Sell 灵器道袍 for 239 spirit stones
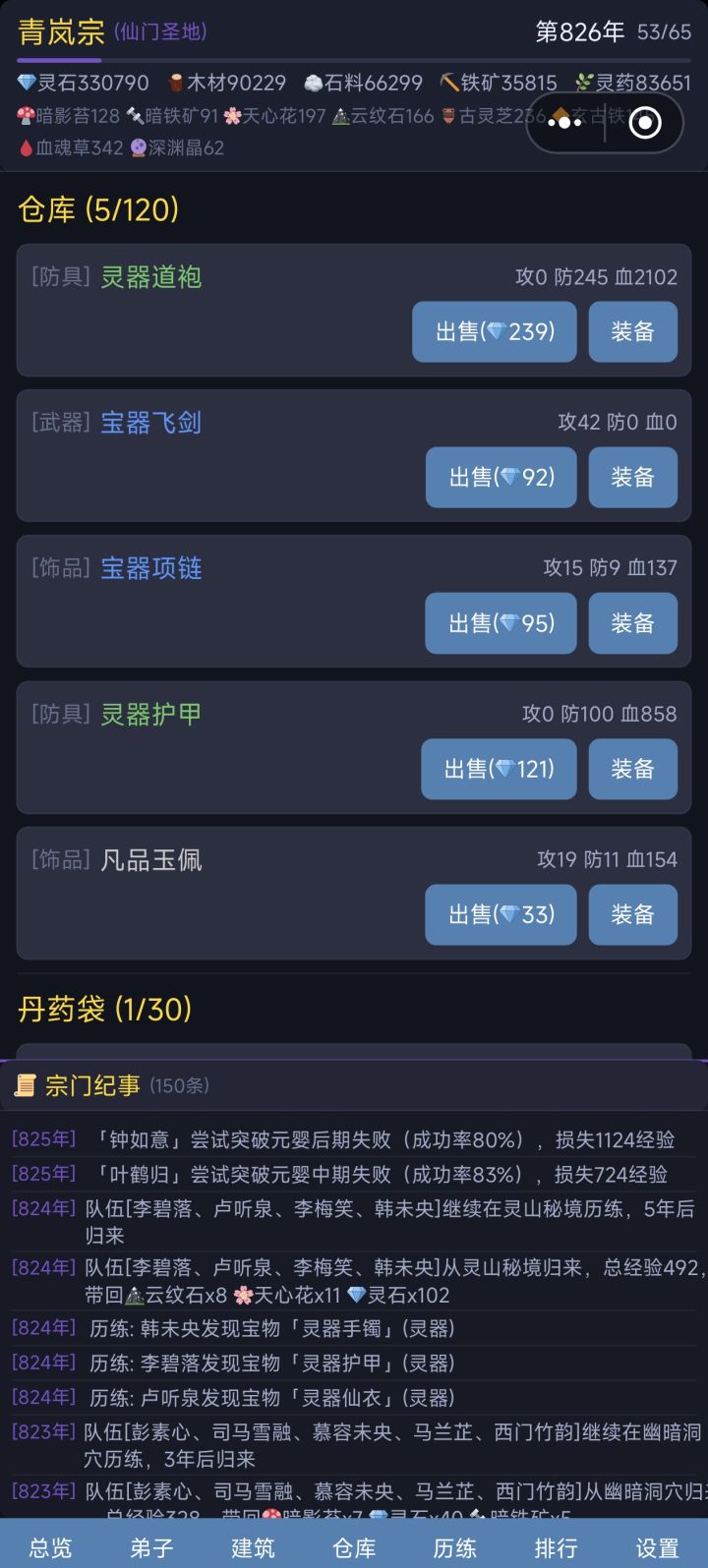The image size is (708, 1568). [495, 331]
